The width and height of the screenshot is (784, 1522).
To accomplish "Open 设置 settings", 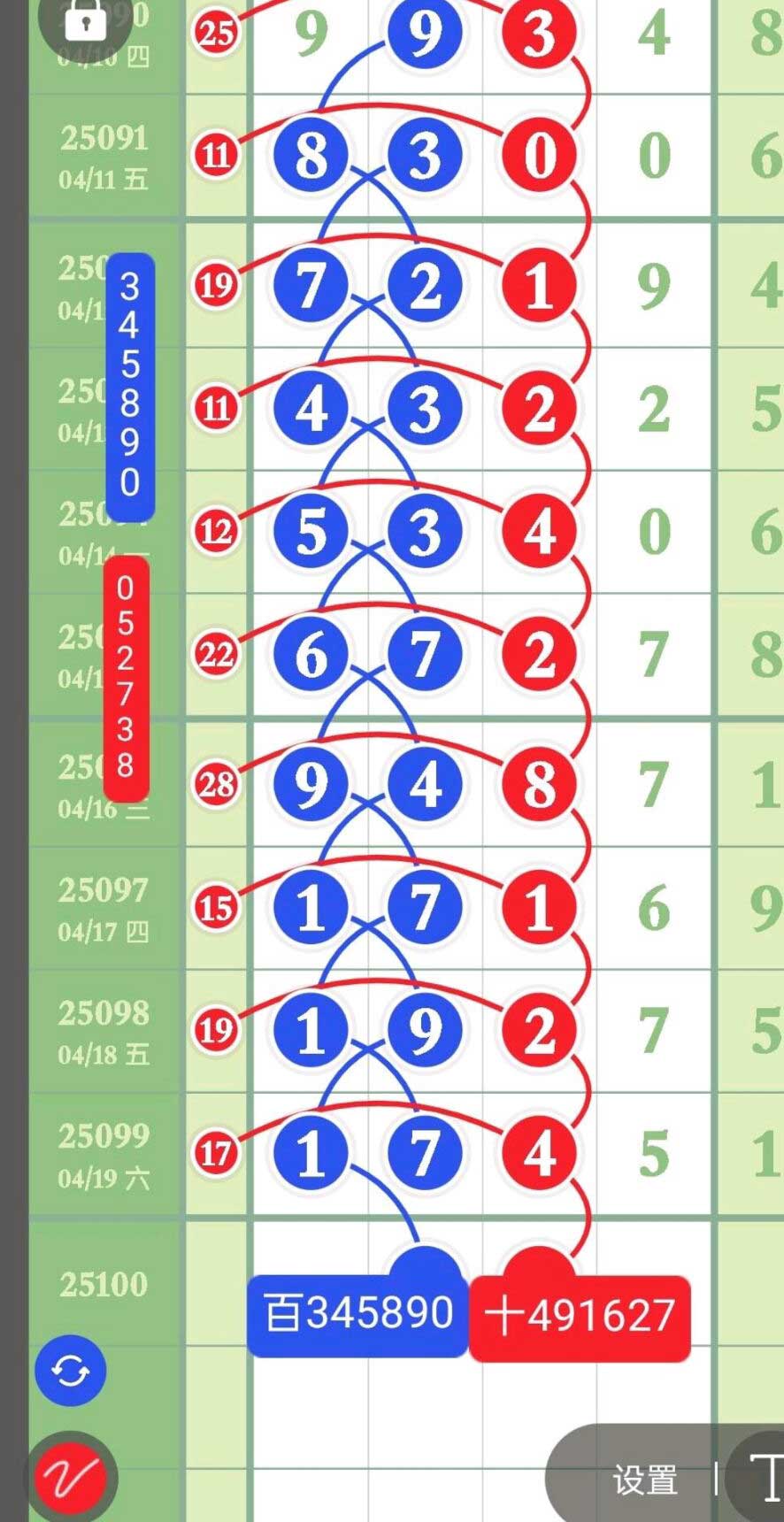I will [645, 1479].
